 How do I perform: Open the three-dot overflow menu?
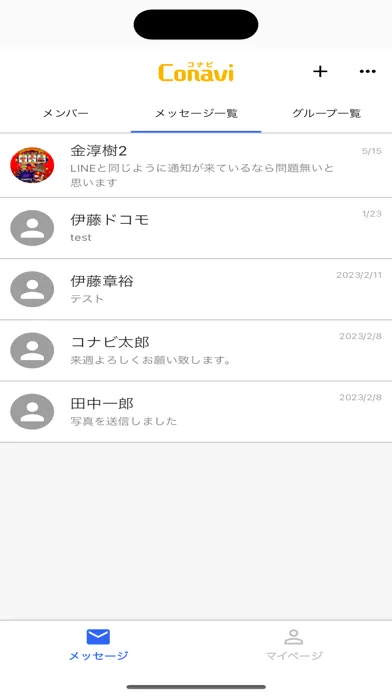coord(368,71)
